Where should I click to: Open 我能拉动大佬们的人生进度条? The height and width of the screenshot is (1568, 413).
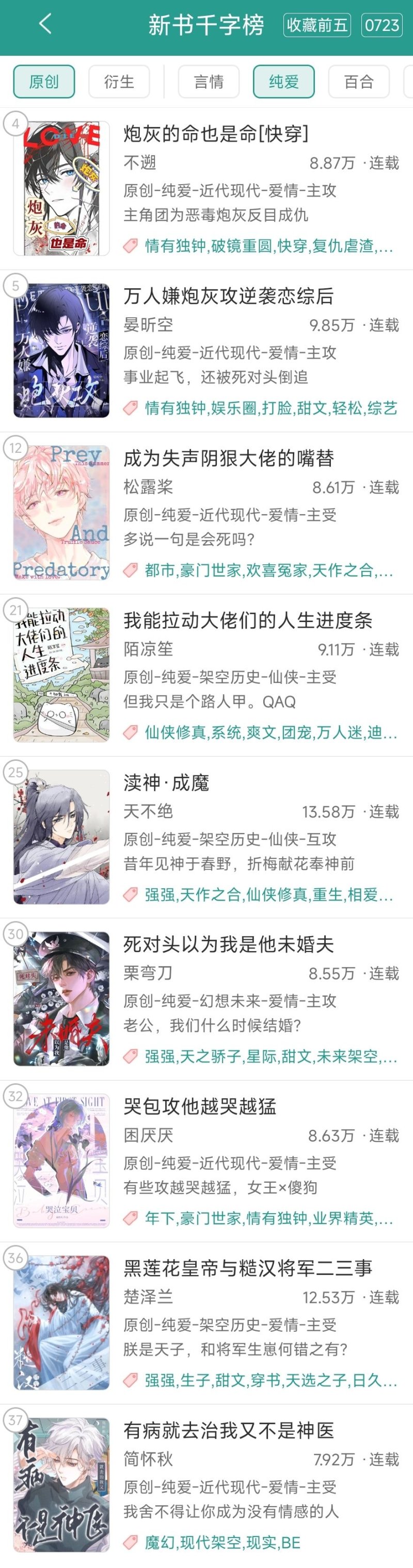click(x=247, y=620)
